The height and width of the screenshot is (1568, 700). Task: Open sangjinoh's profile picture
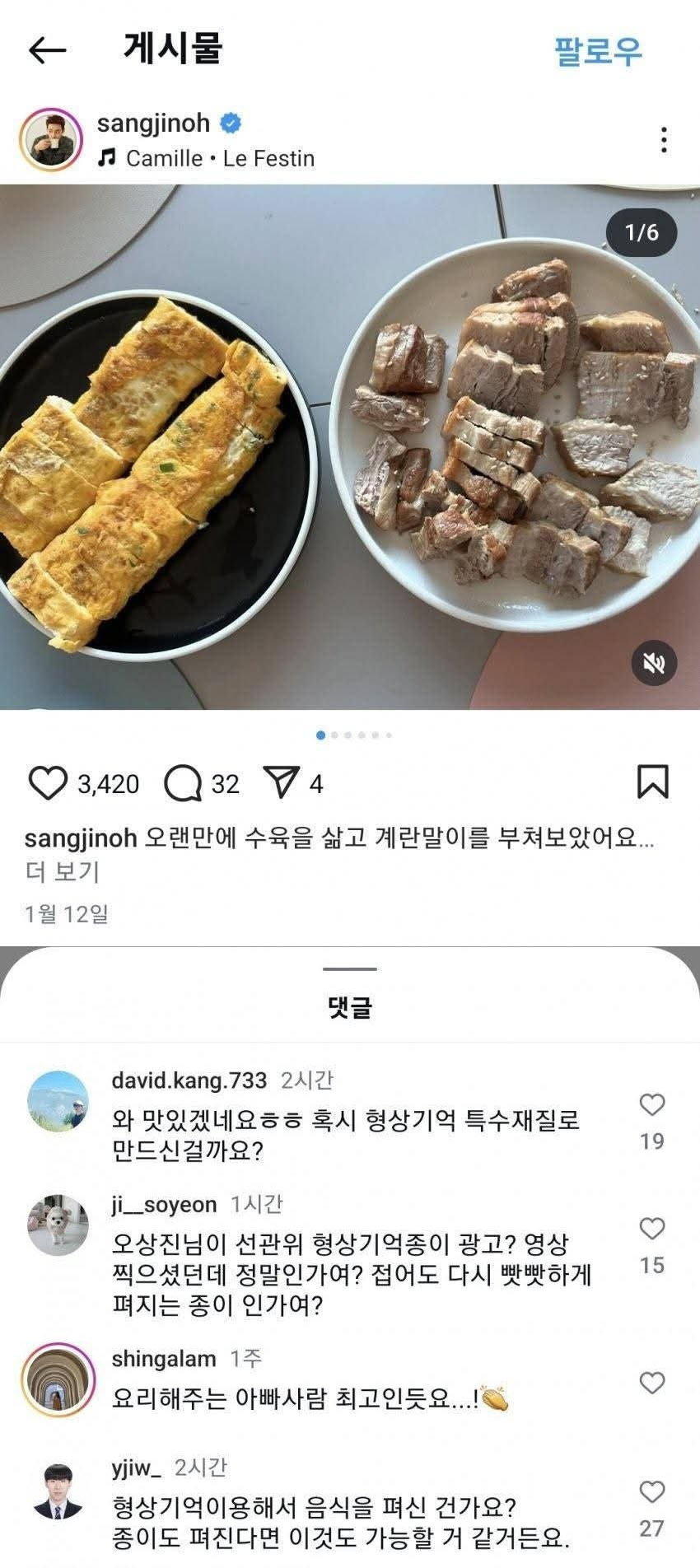click(51, 139)
